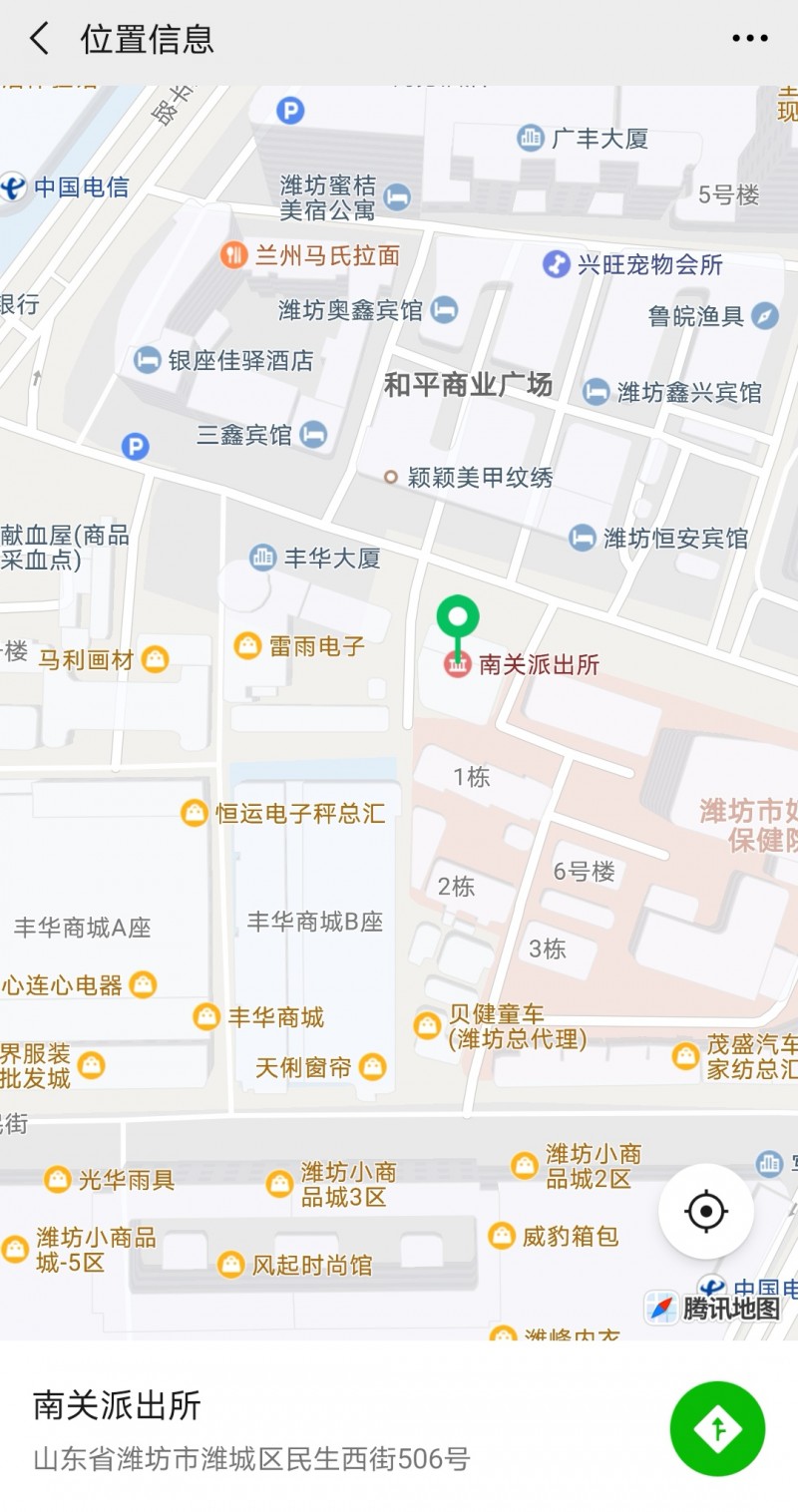This screenshot has height=1512, width=798.
Task: Recenter map on my current location
Action: [x=706, y=1211]
